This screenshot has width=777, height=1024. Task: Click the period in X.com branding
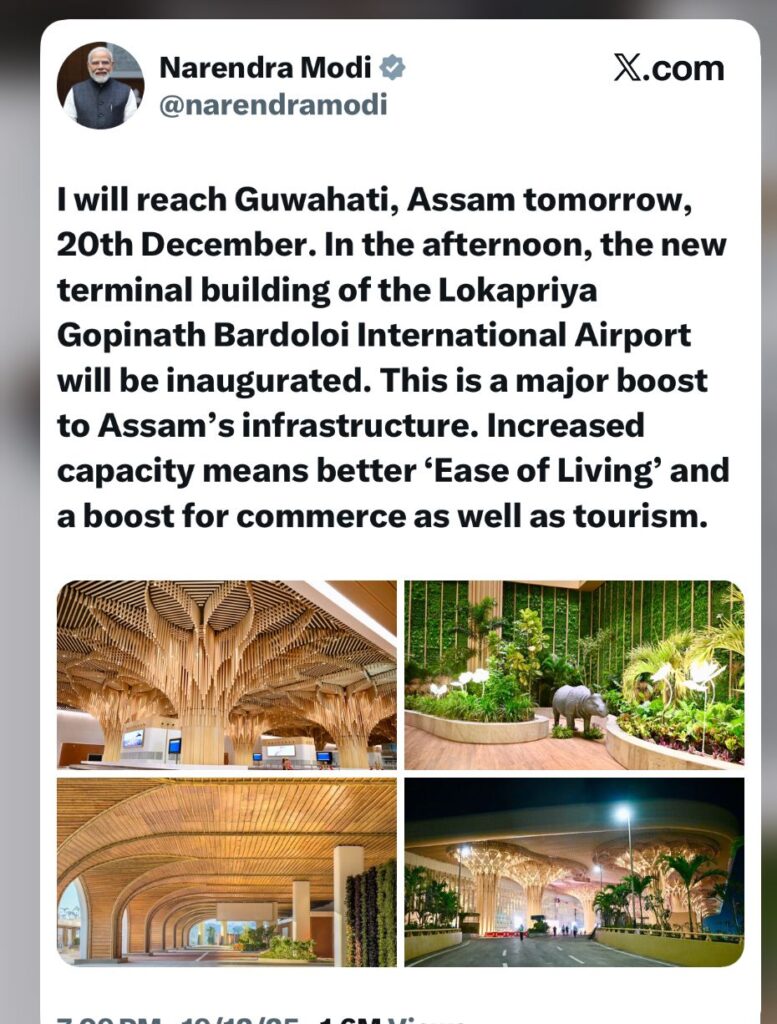[648, 78]
